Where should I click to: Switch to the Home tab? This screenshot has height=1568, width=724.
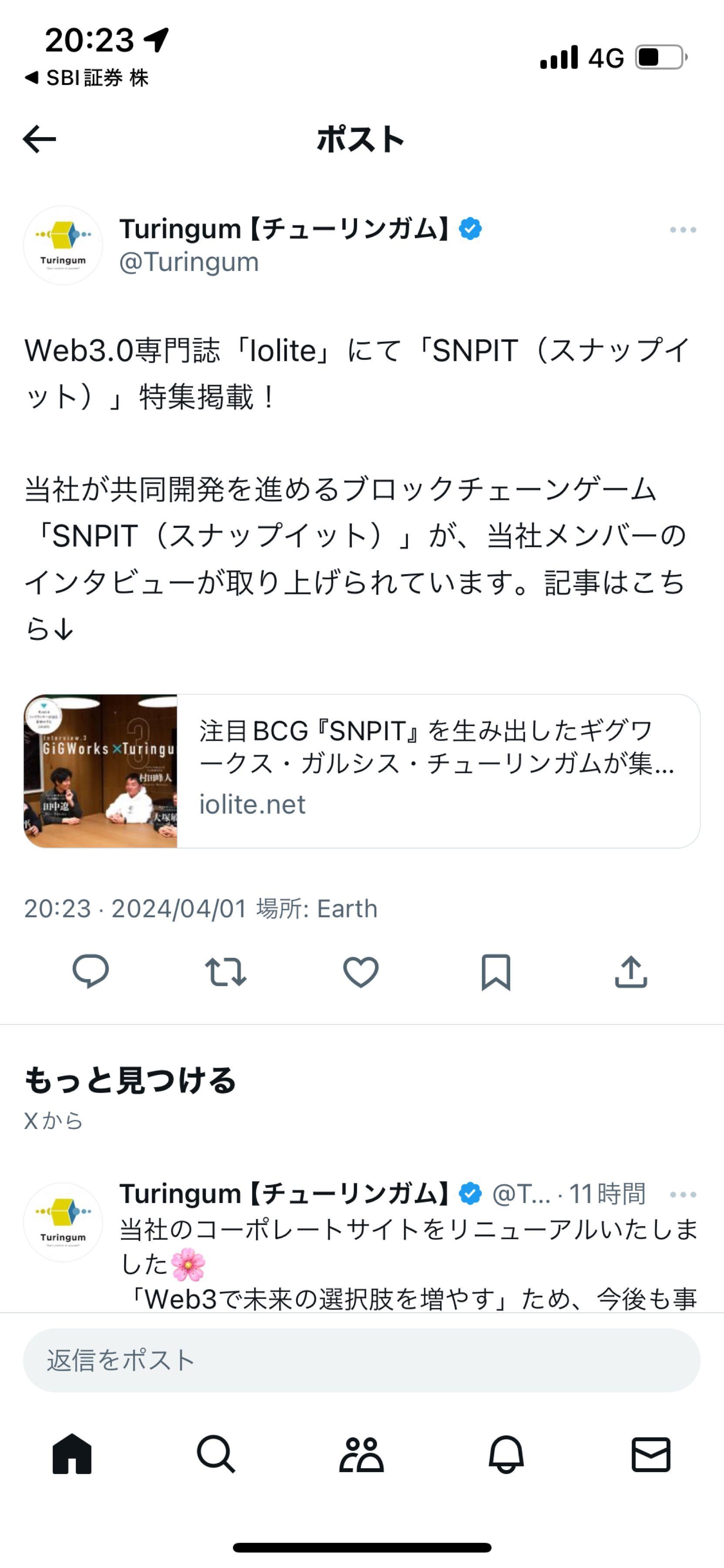click(x=72, y=1455)
